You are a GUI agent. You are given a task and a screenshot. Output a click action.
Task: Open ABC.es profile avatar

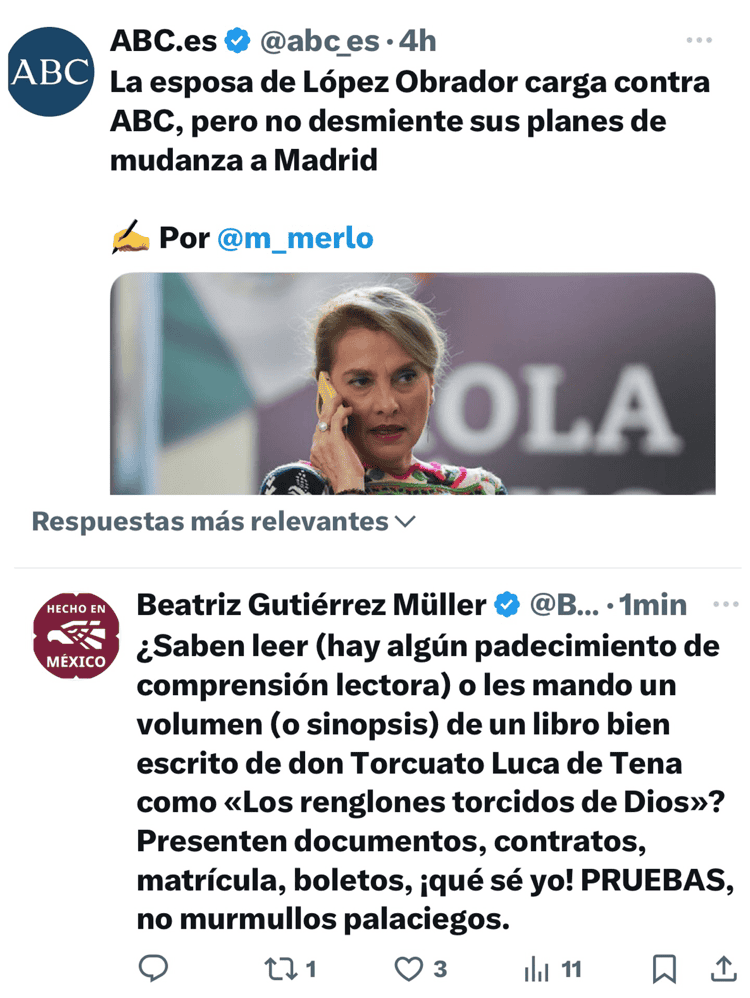click(x=50, y=72)
